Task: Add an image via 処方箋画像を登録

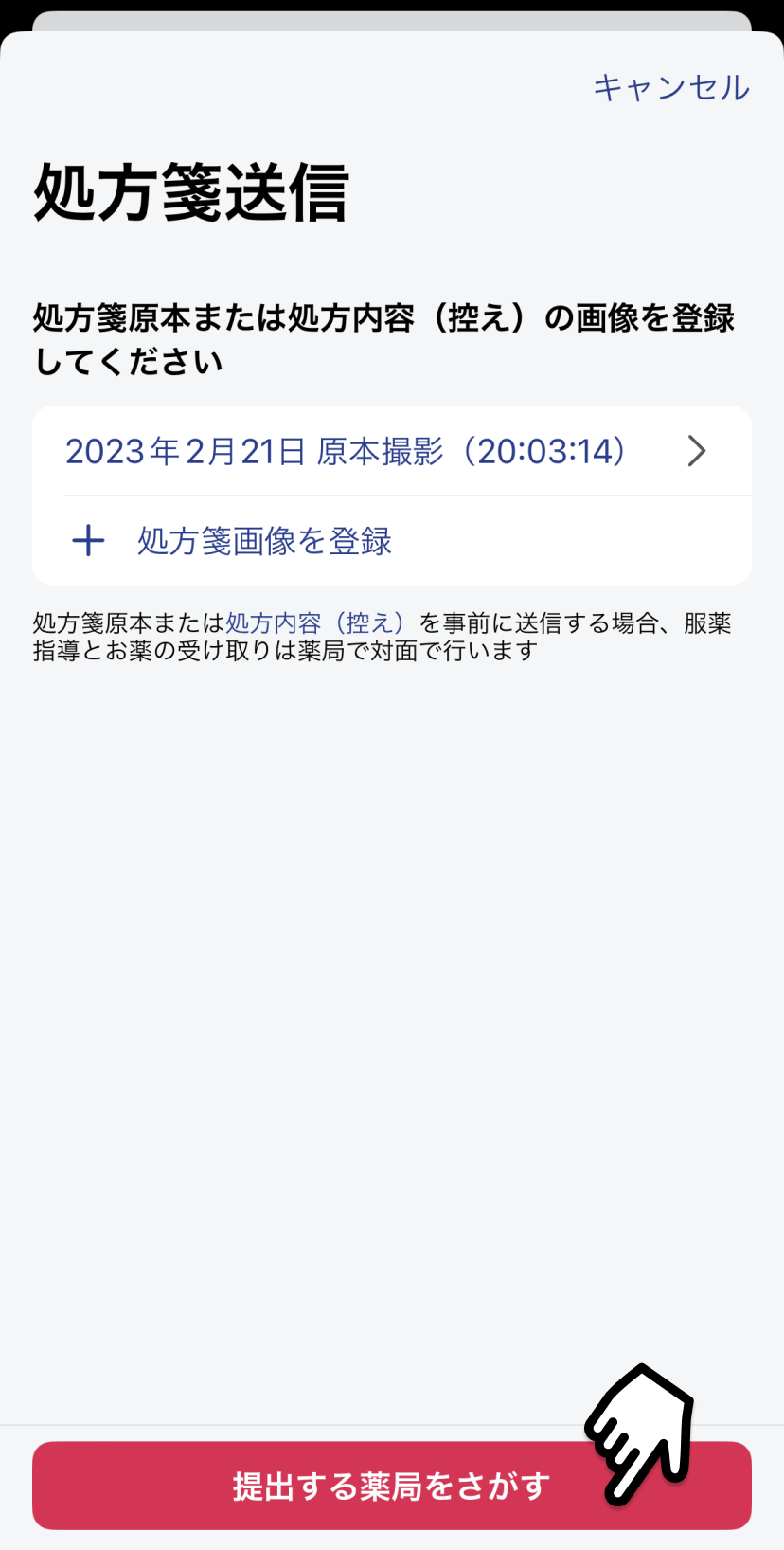Action: [392, 541]
